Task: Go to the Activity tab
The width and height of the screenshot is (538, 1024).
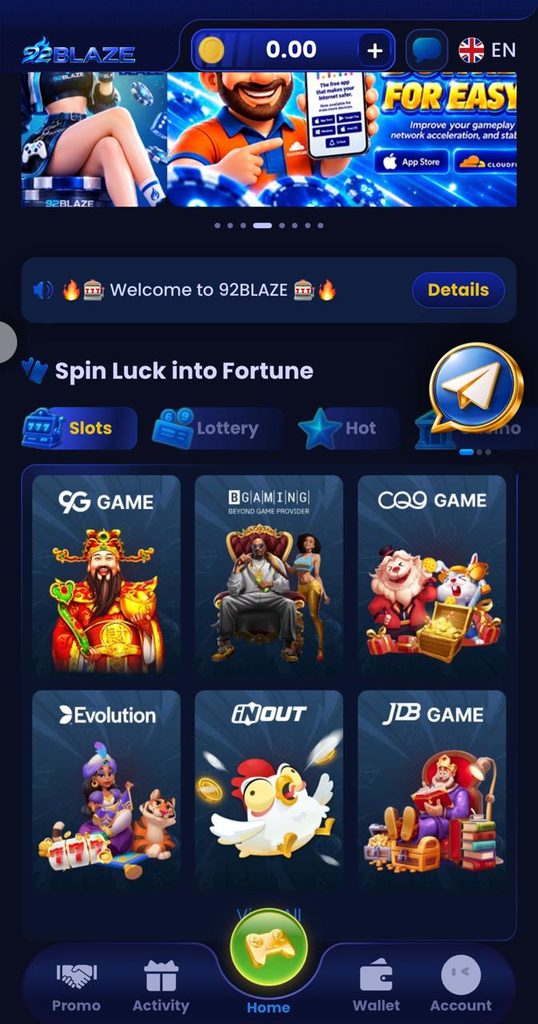Action: coord(161,987)
